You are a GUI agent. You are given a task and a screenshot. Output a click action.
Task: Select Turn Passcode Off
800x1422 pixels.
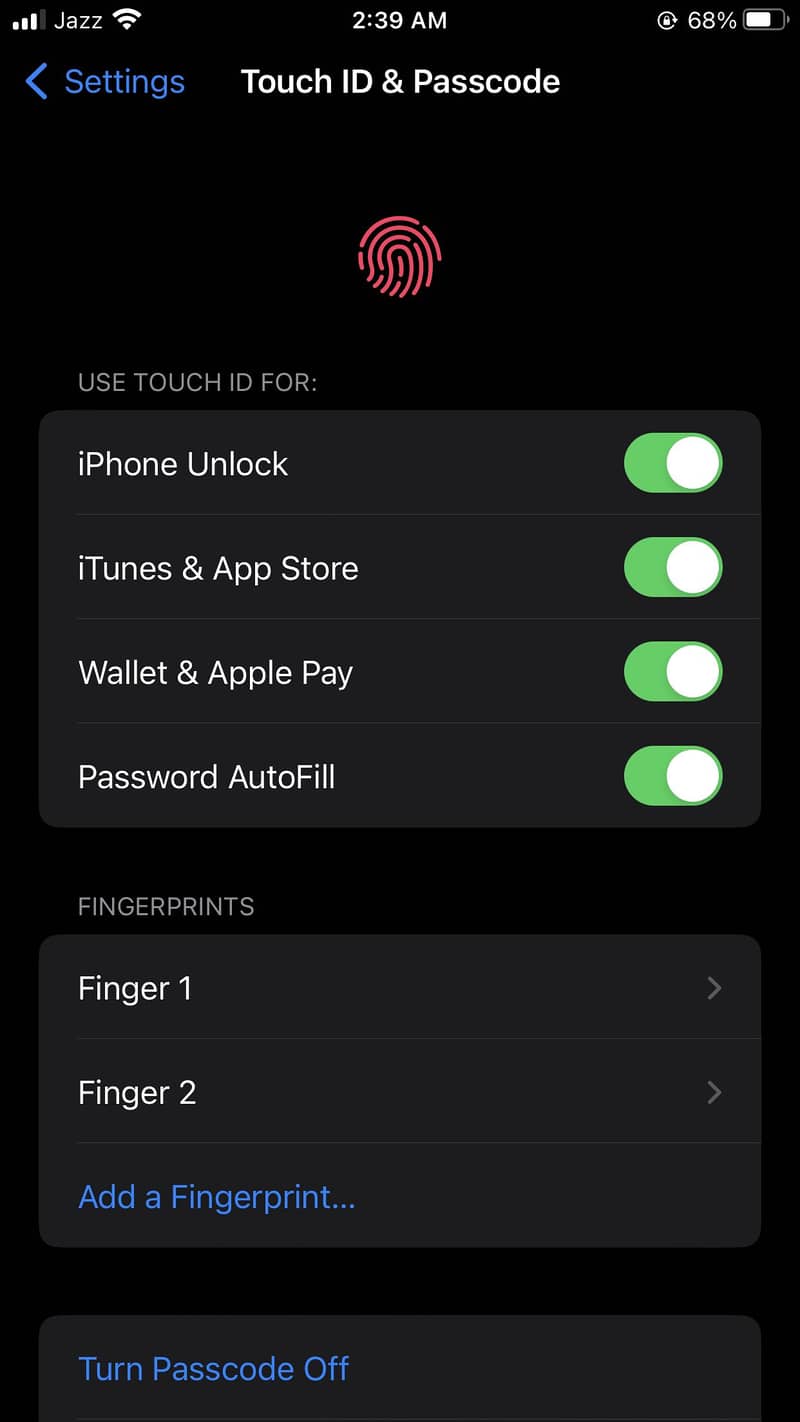click(x=214, y=1368)
